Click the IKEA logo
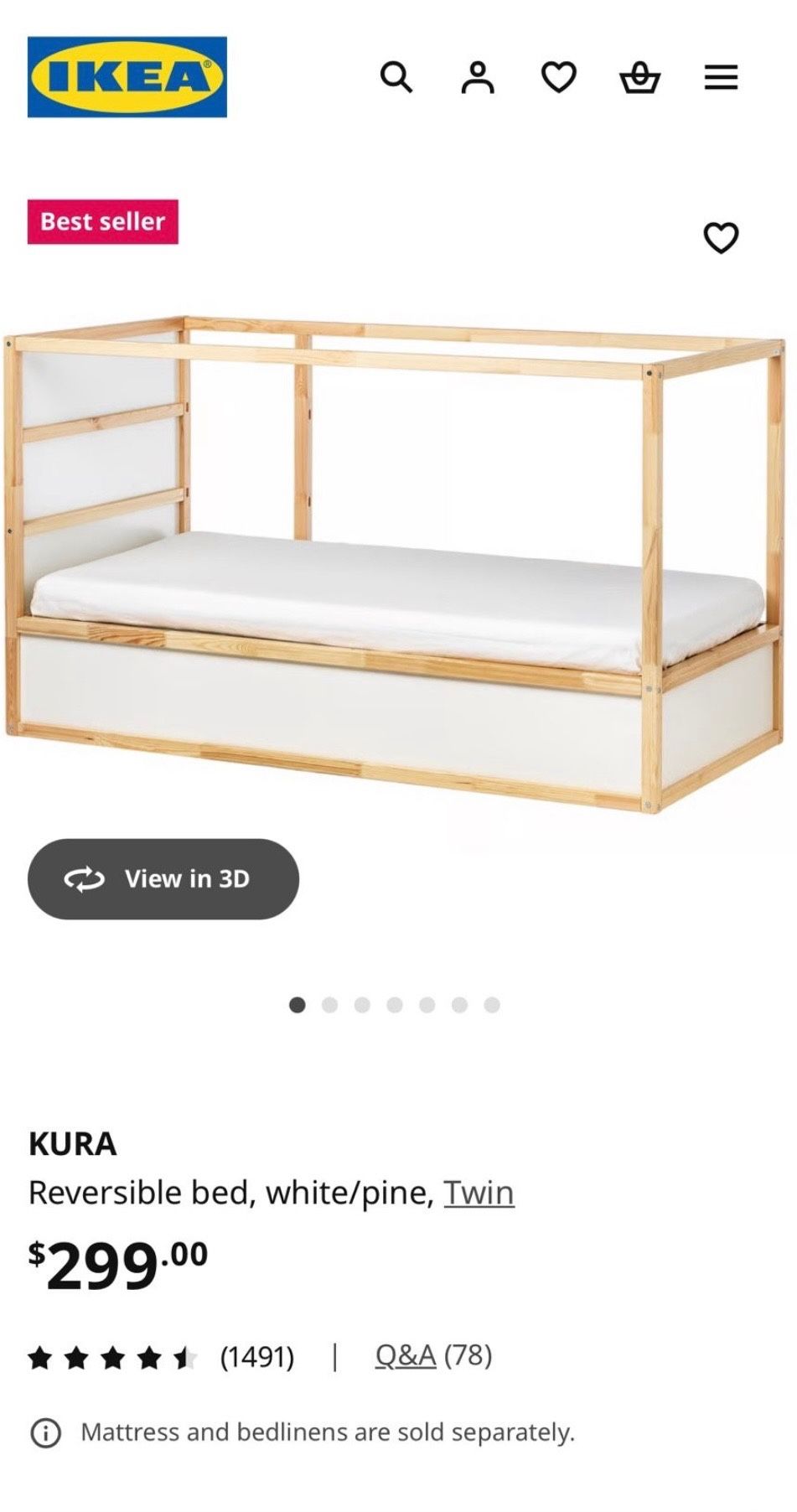This screenshot has height=1512, width=797. pyautogui.click(x=127, y=77)
